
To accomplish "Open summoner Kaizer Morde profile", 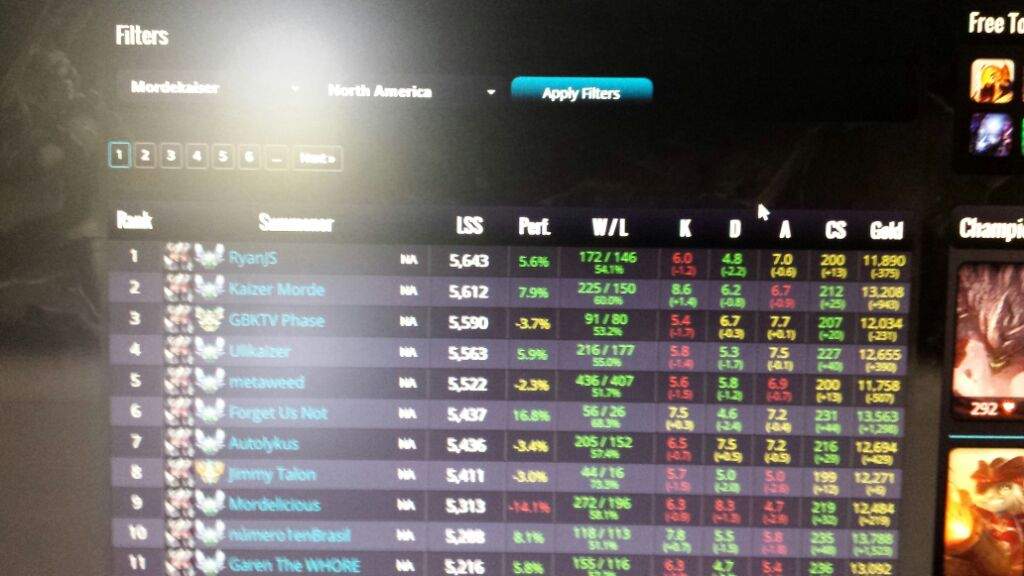I will (x=276, y=289).
